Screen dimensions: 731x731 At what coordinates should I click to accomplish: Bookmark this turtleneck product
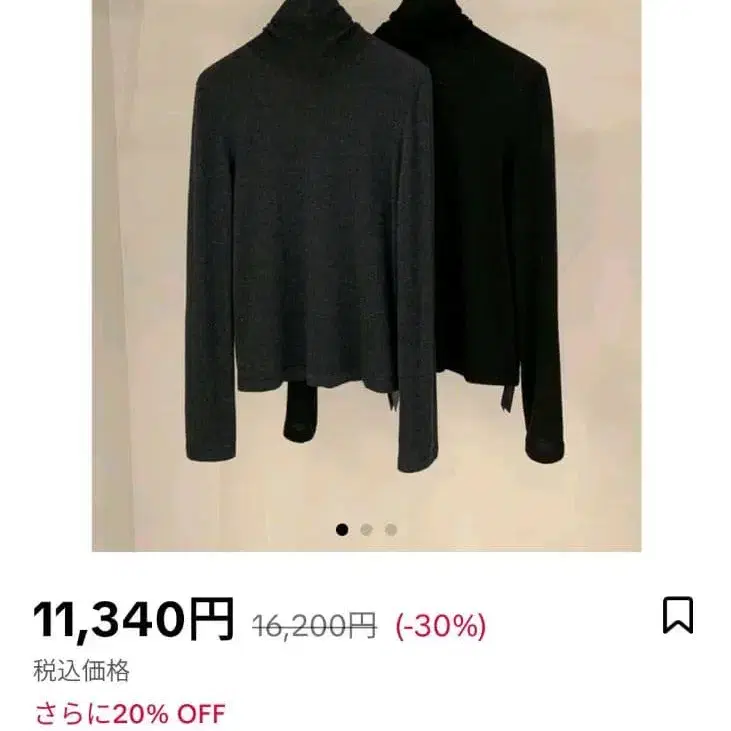pyautogui.click(x=678, y=615)
